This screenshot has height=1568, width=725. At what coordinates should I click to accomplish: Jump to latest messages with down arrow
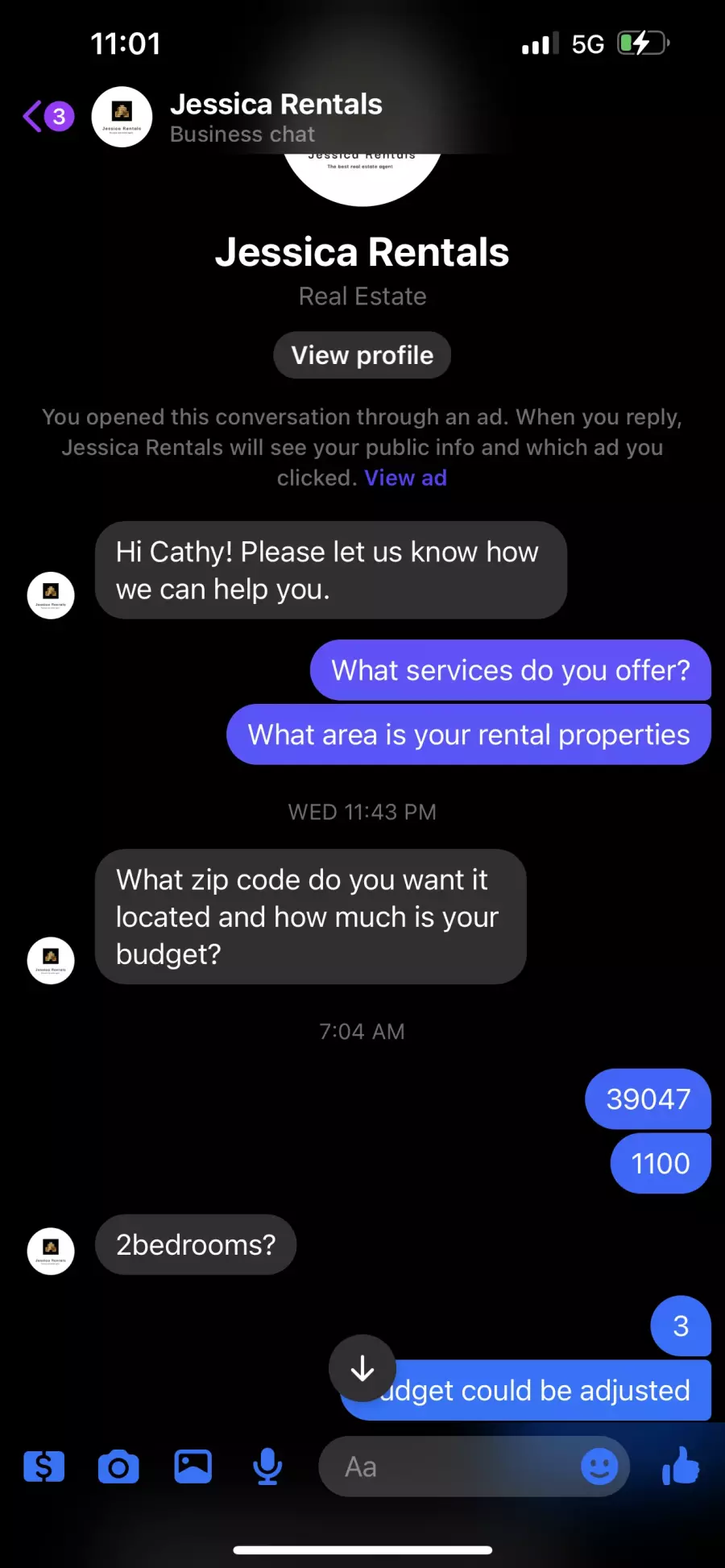coord(362,1368)
